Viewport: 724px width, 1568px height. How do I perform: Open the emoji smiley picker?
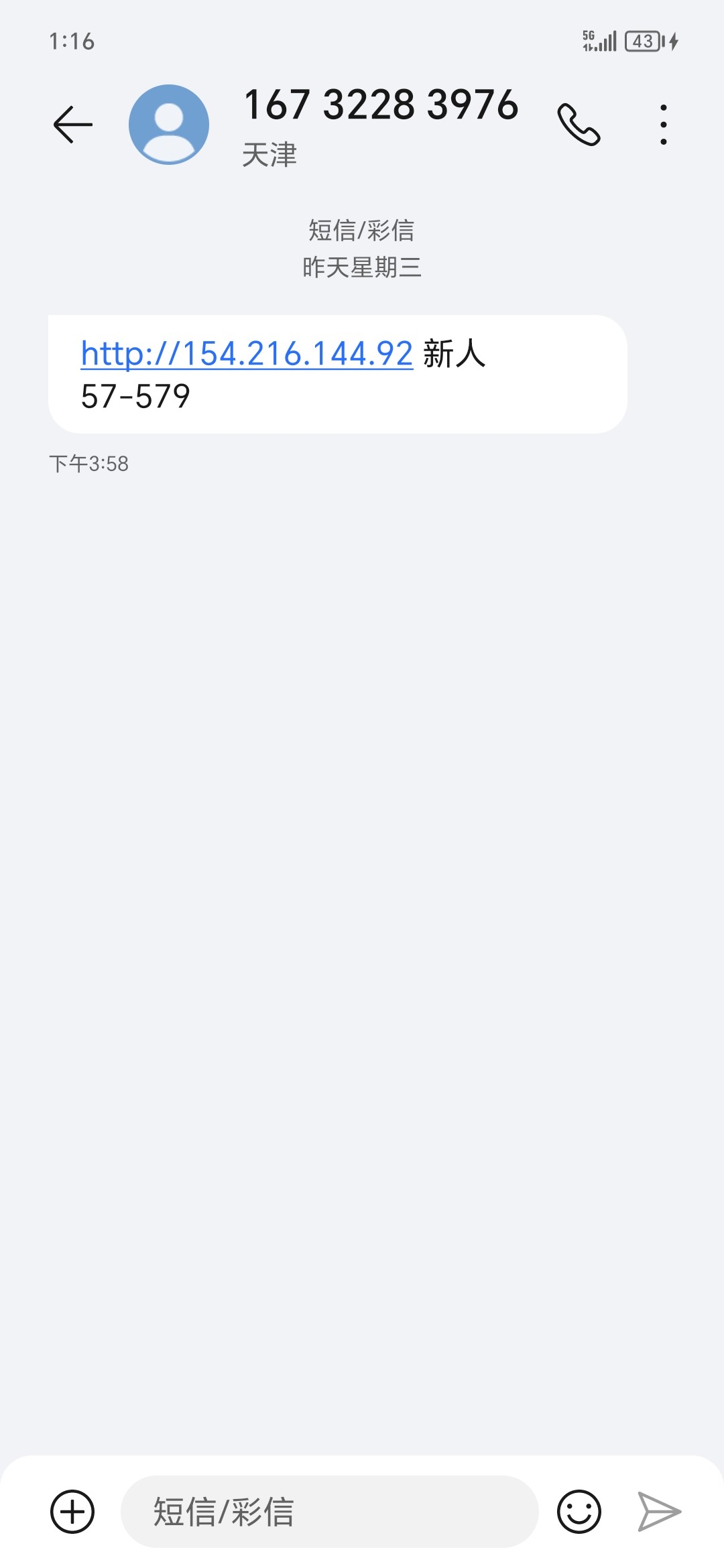pos(579,1512)
